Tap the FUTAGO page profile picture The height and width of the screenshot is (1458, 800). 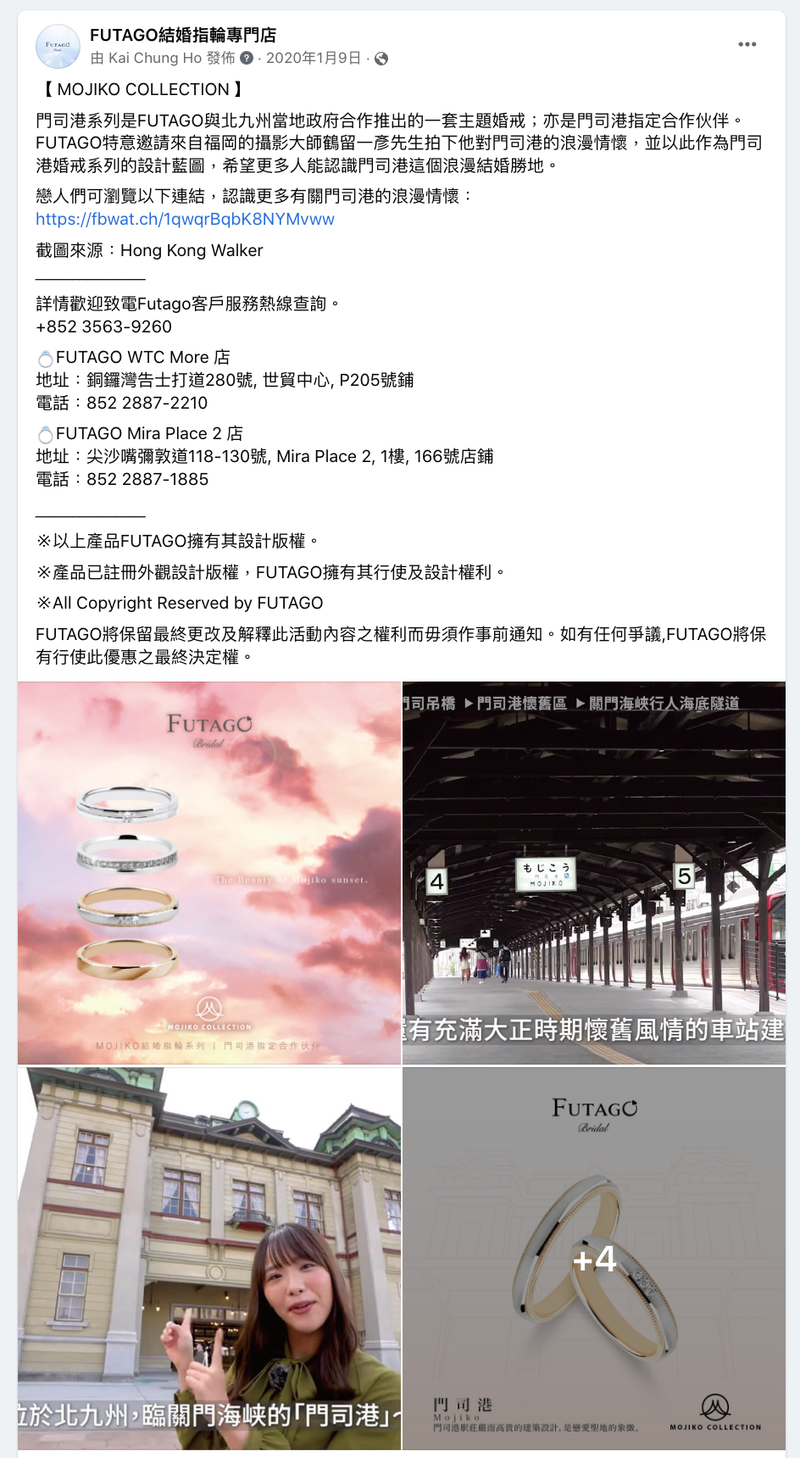tap(58, 46)
